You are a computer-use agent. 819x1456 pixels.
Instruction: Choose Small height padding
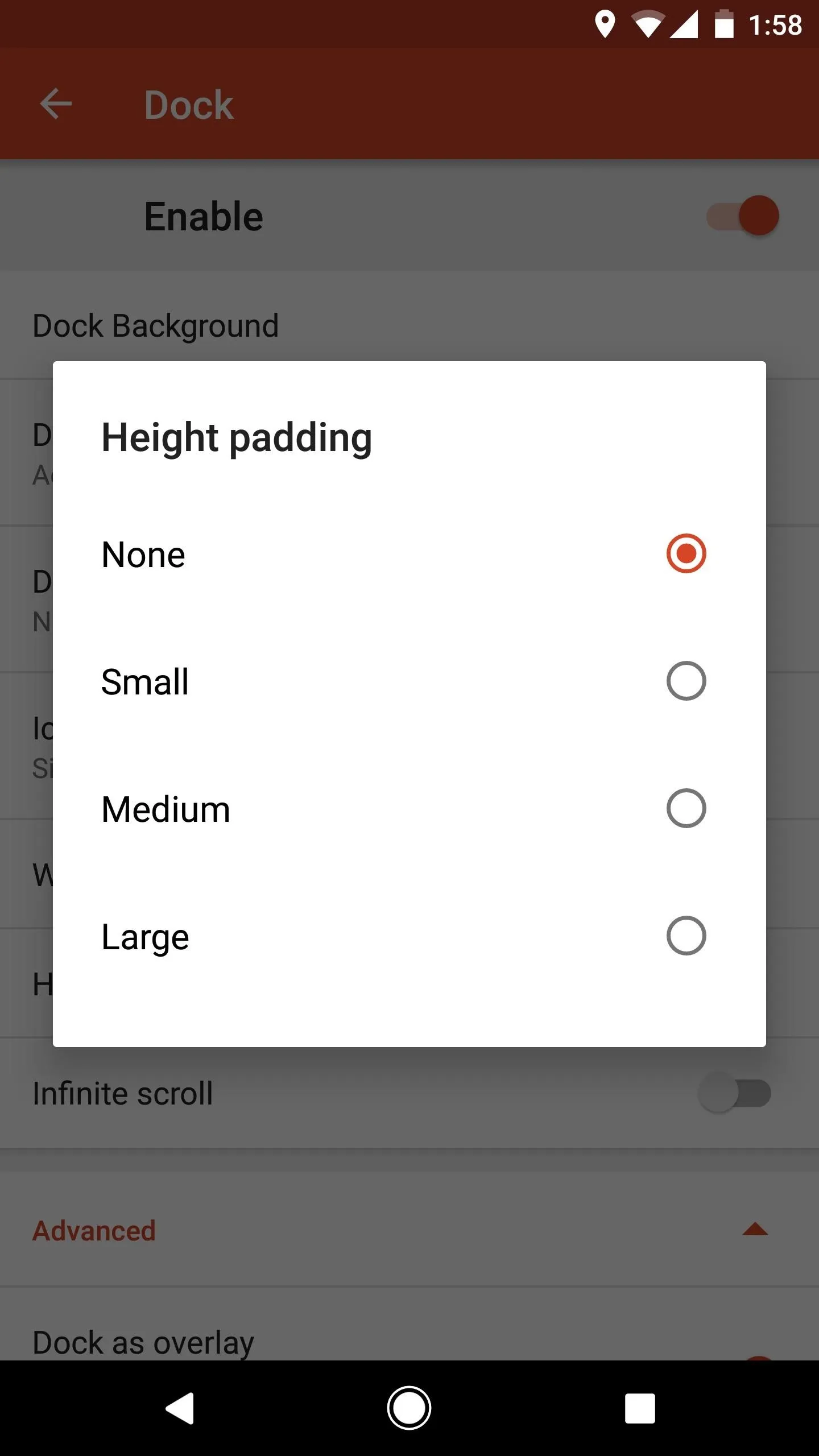click(x=409, y=681)
